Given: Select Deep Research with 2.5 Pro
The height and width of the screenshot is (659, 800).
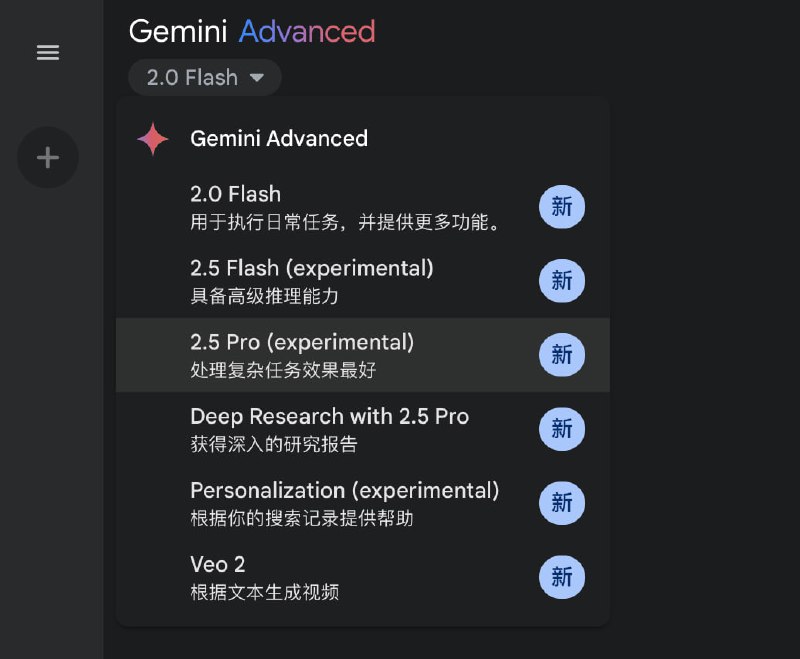Looking at the screenshot, I should tap(345, 429).
